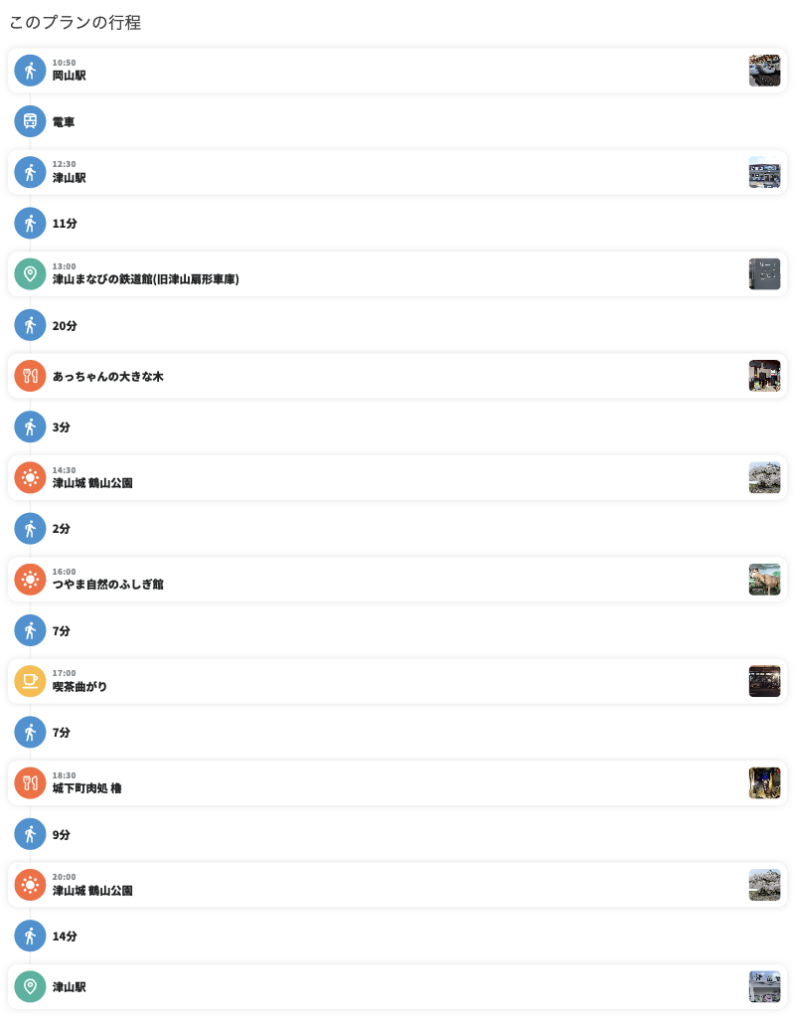Open the 14:30 津山城 鶴山公園 card

click(x=397, y=478)
